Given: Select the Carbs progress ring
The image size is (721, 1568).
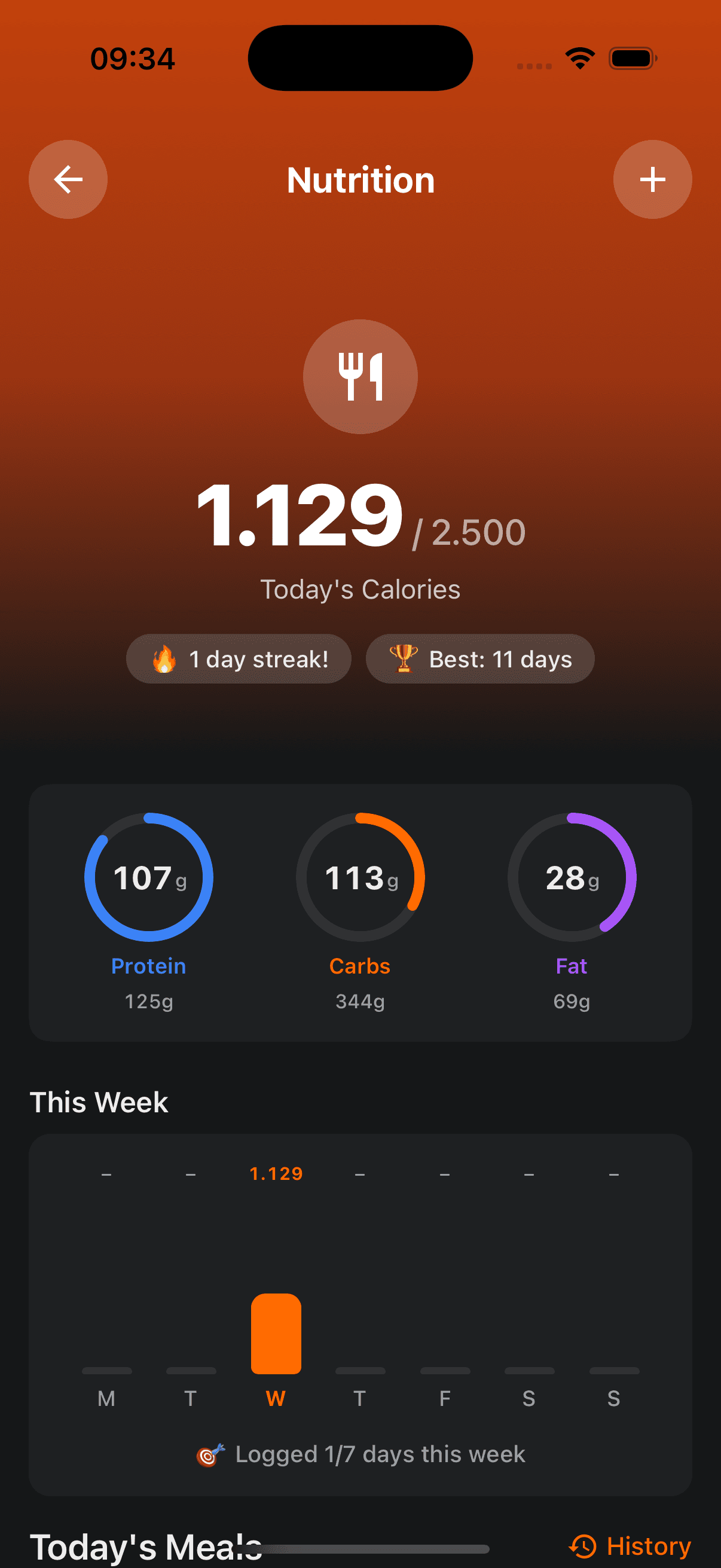Looking at the screenshot, I should click(359, 878).
